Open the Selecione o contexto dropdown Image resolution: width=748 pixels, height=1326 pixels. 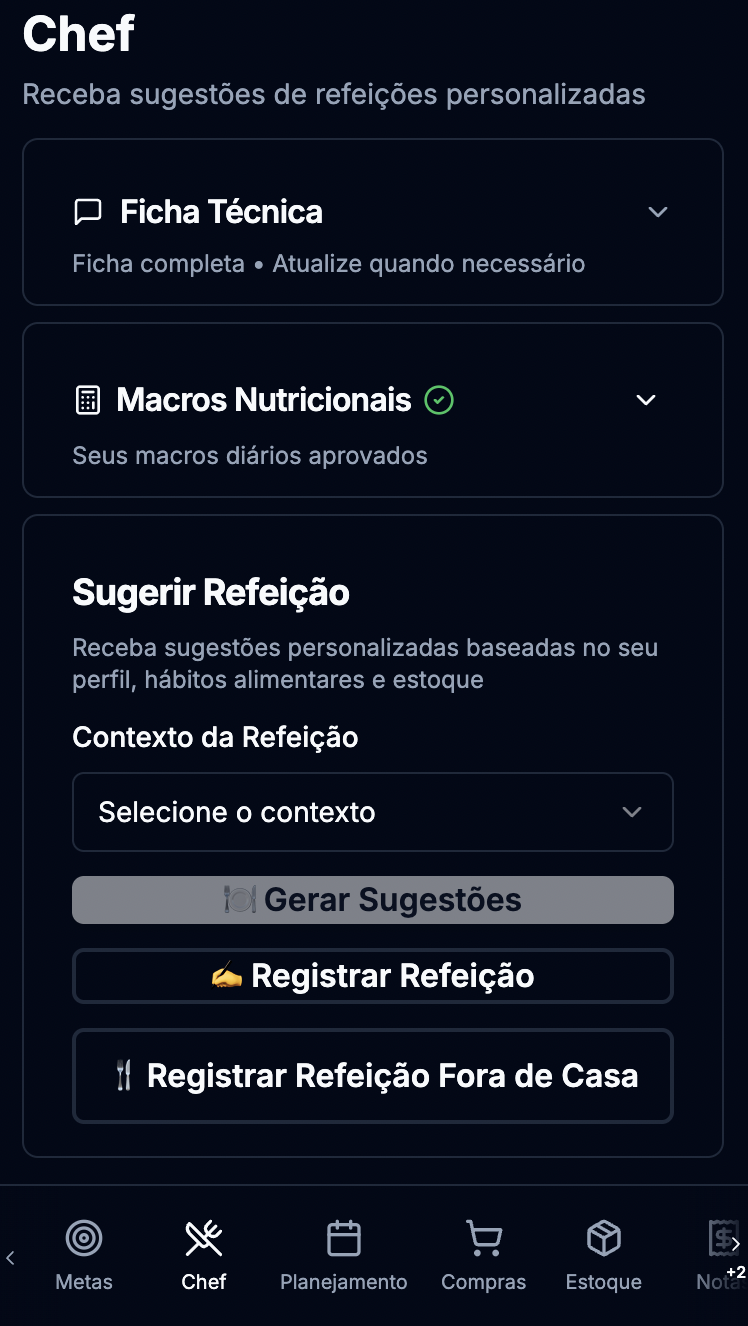373,812
